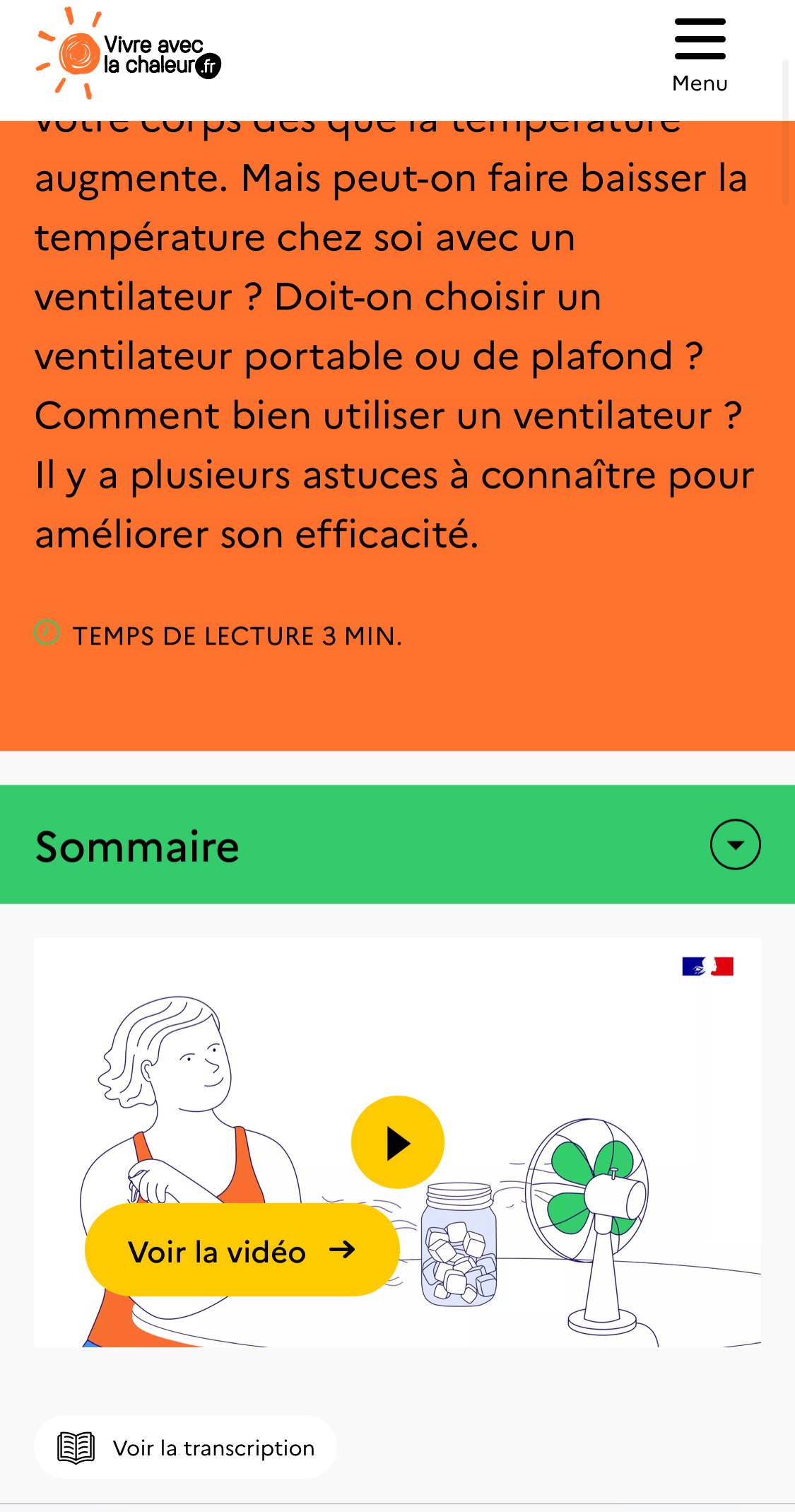Tap the Voir la vidéo button
Viewport: 795px width, 1512px height.
coord(242,1250)
